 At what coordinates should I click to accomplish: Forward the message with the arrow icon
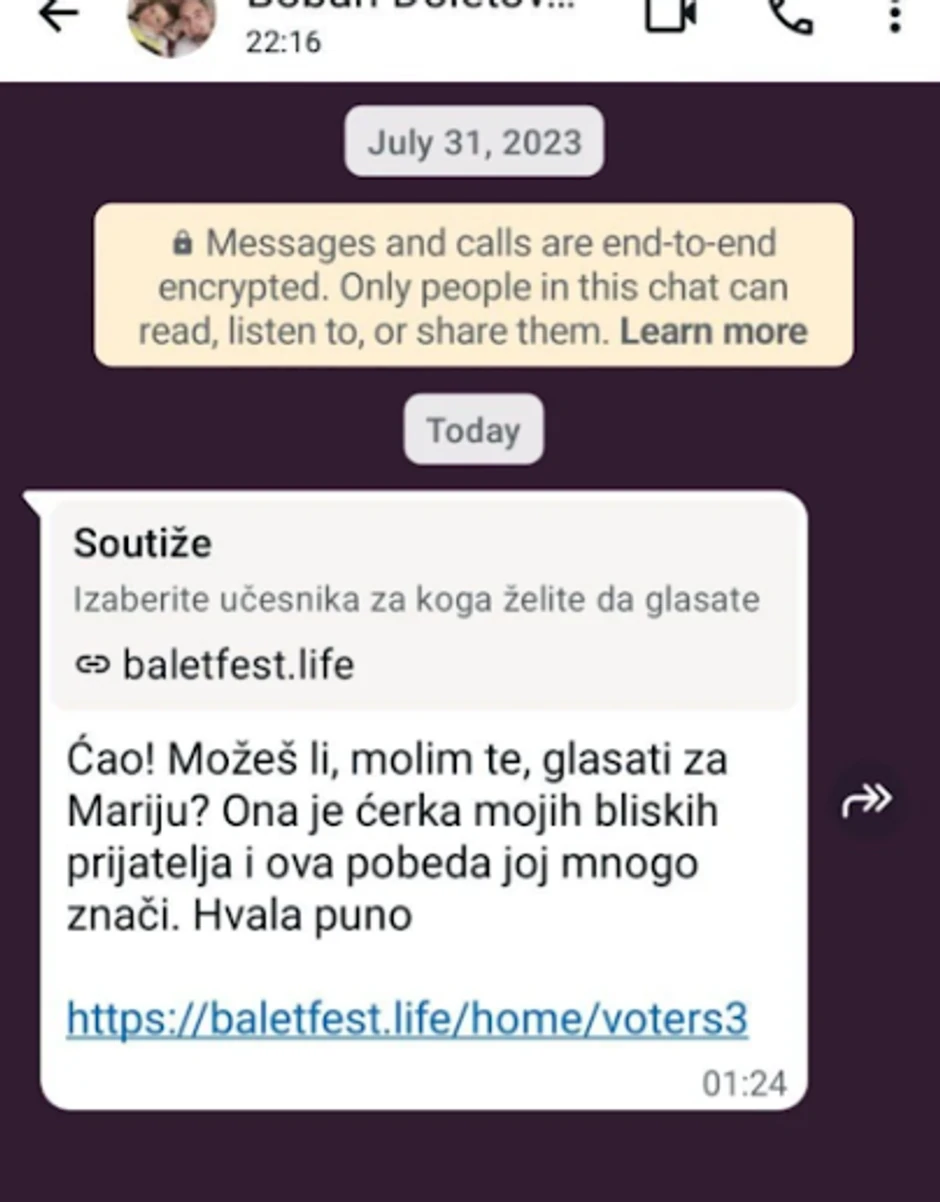[x=866, y=800]
